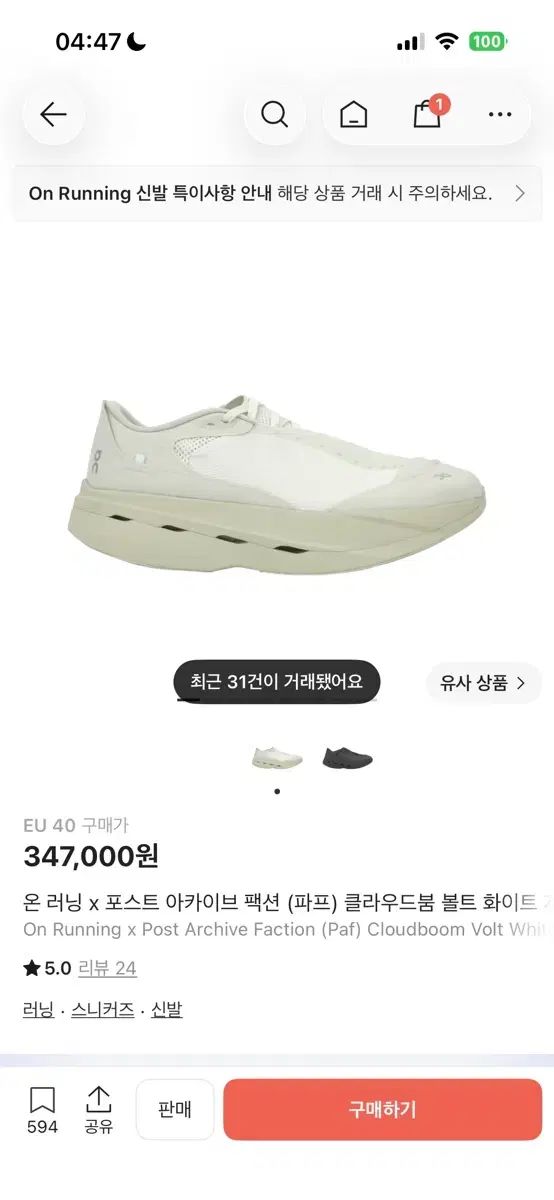Go to home via house icon
The image size is (554, 1200).
tap(353, 115)
